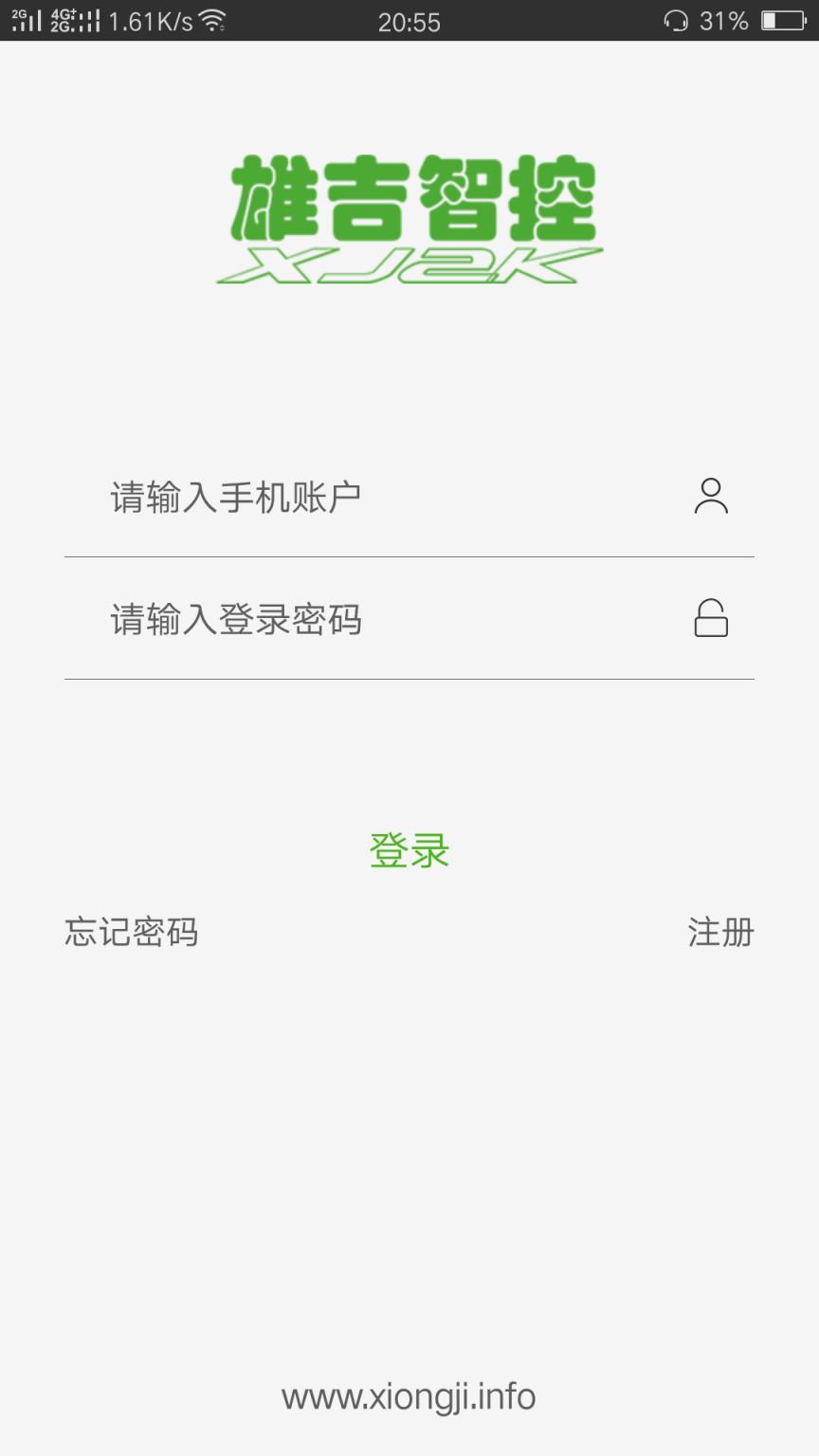Tap the 31% battery percentage text
This screenshot has width=819, height=1456.
coord(722,20)
